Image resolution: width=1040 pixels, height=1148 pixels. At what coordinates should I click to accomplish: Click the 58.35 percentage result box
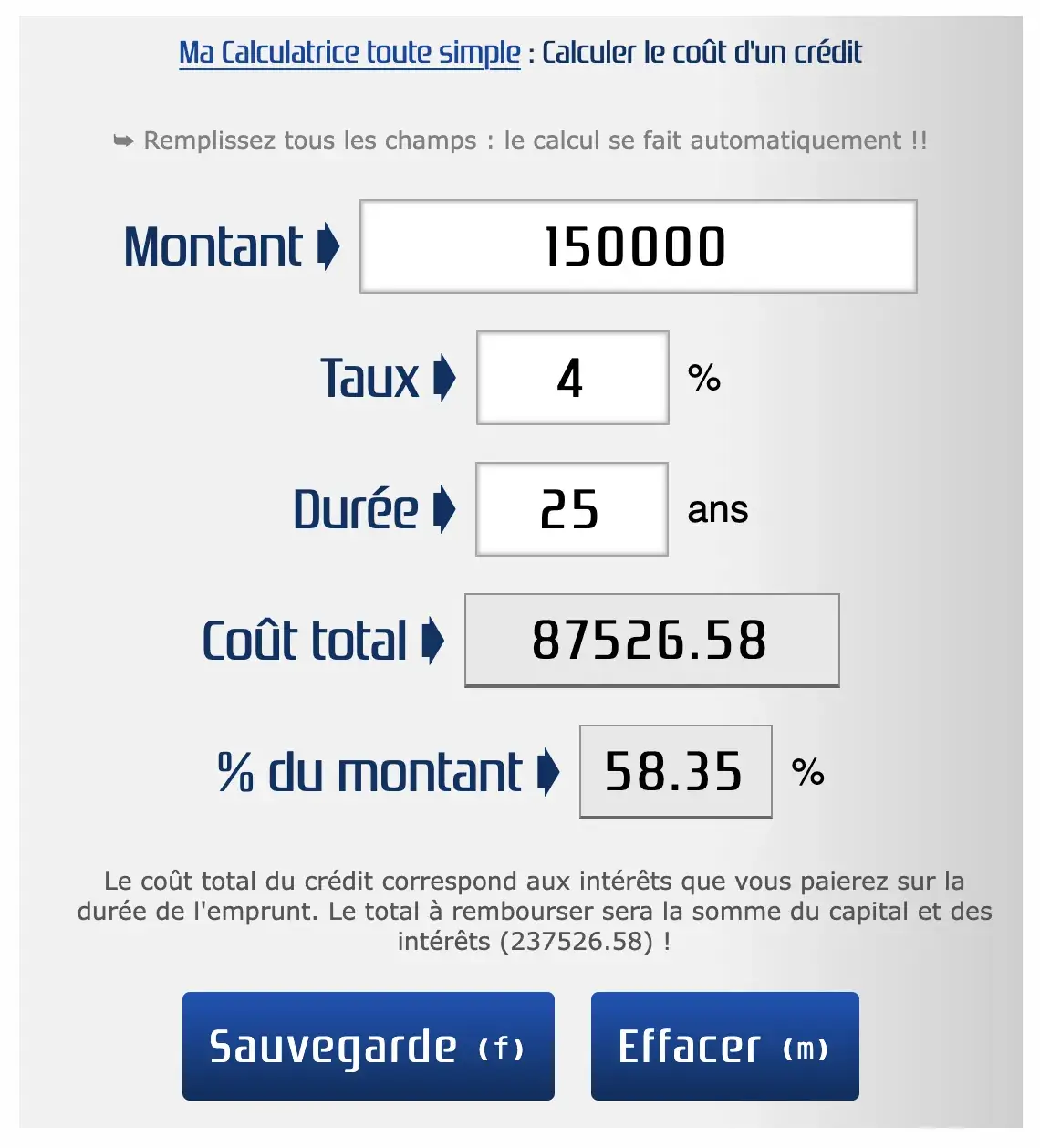click(675, 771)
